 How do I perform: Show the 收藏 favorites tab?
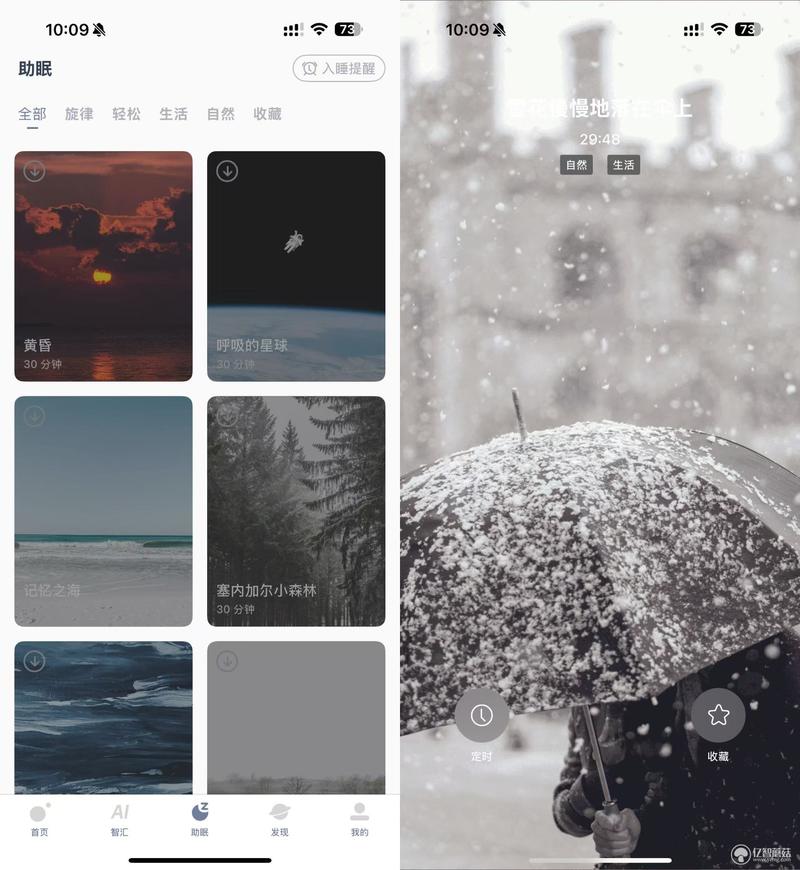point(267,114)
